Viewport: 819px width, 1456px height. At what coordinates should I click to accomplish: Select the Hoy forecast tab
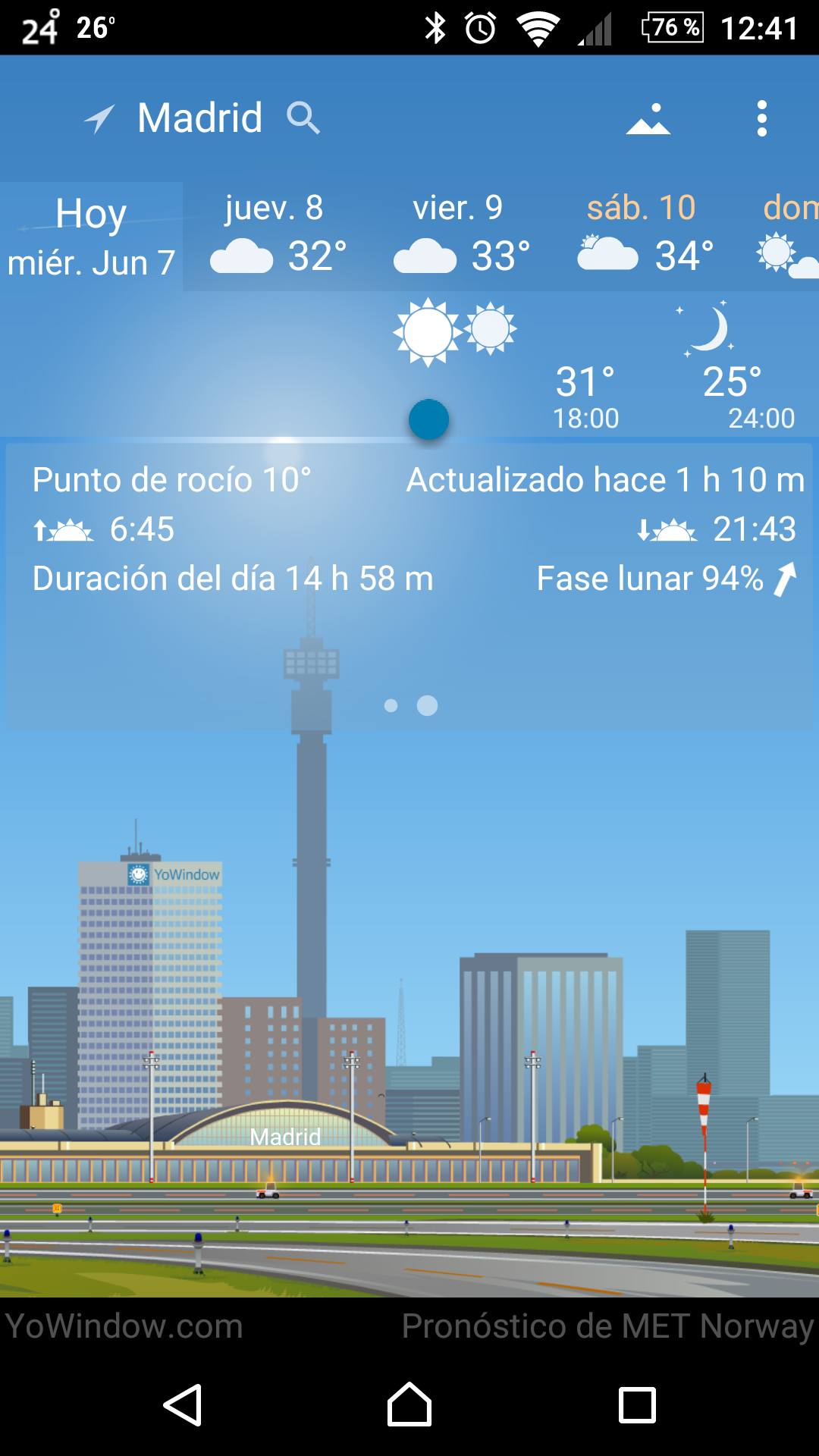(x=91, y=237)
